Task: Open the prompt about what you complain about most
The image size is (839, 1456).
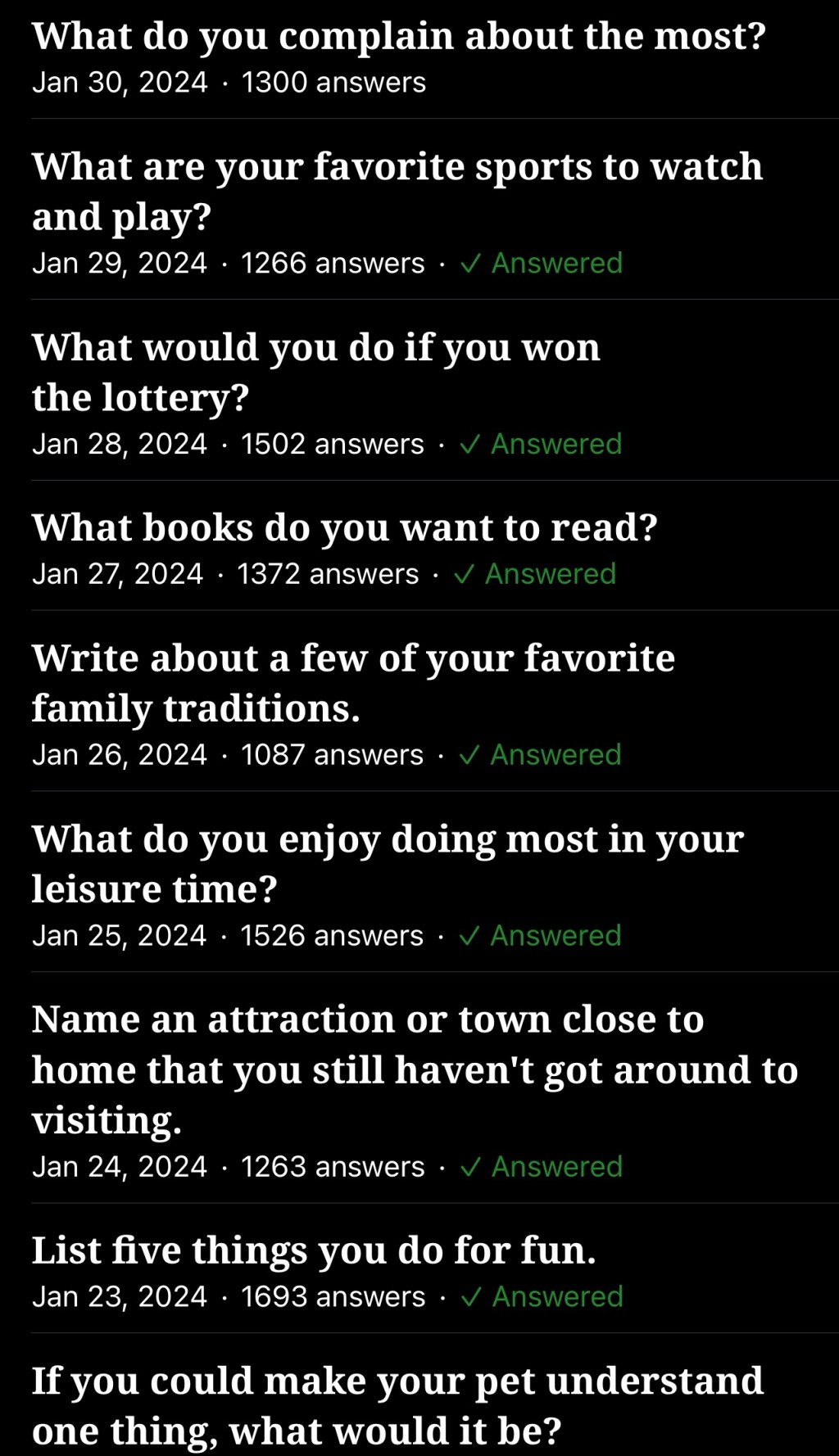Action: coord(399,37)
